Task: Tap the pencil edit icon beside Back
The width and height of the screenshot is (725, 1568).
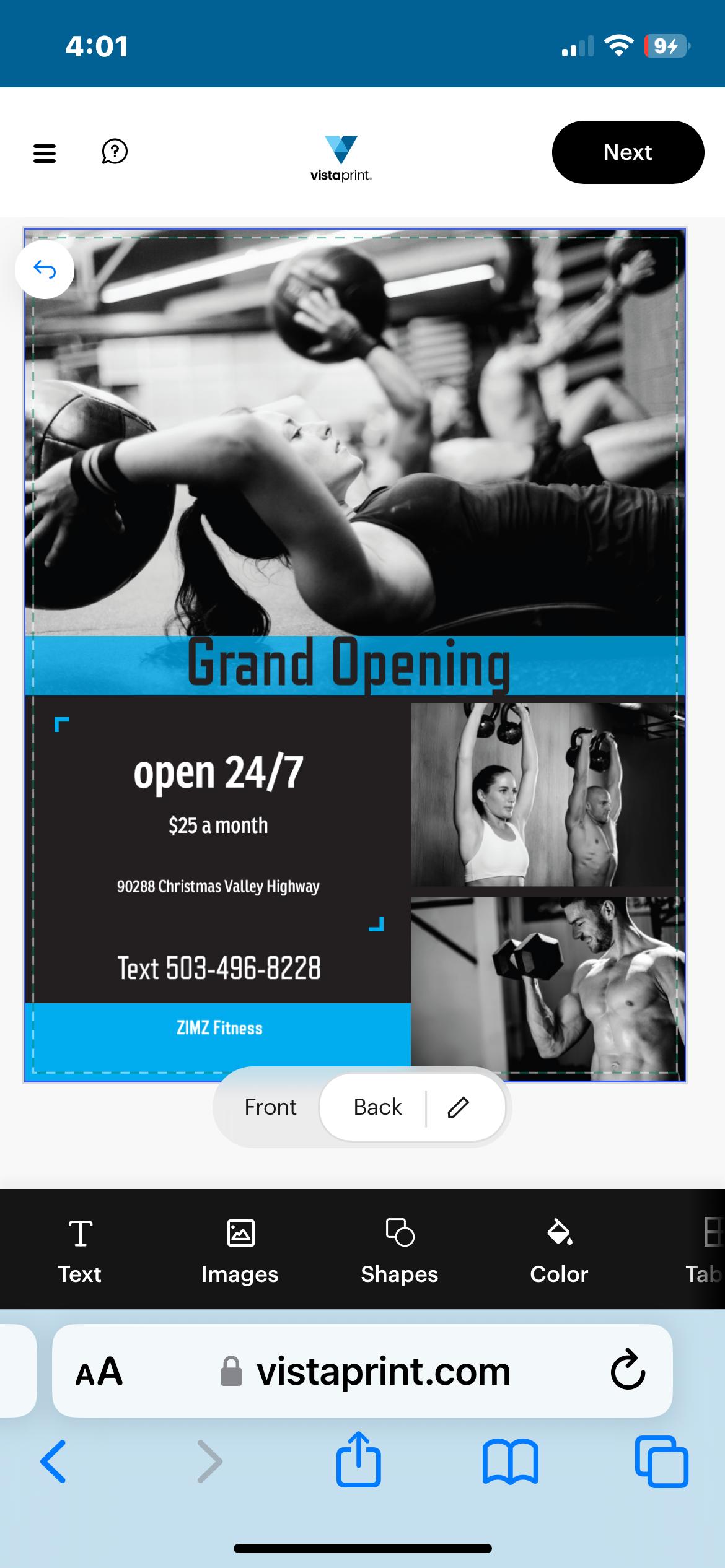Action: point(459,1107)
